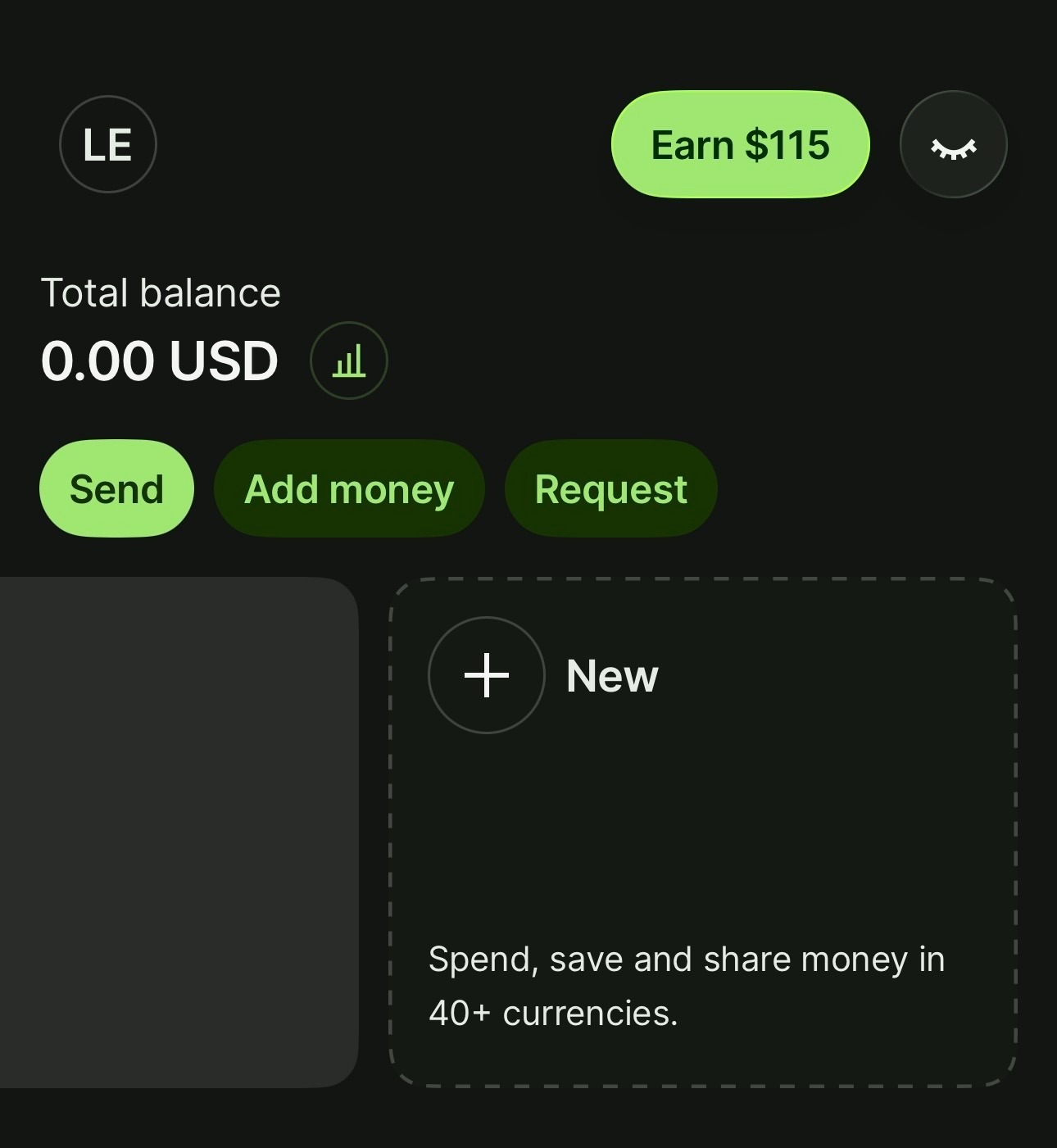Open the LE profile avatar

pos(107,145)
